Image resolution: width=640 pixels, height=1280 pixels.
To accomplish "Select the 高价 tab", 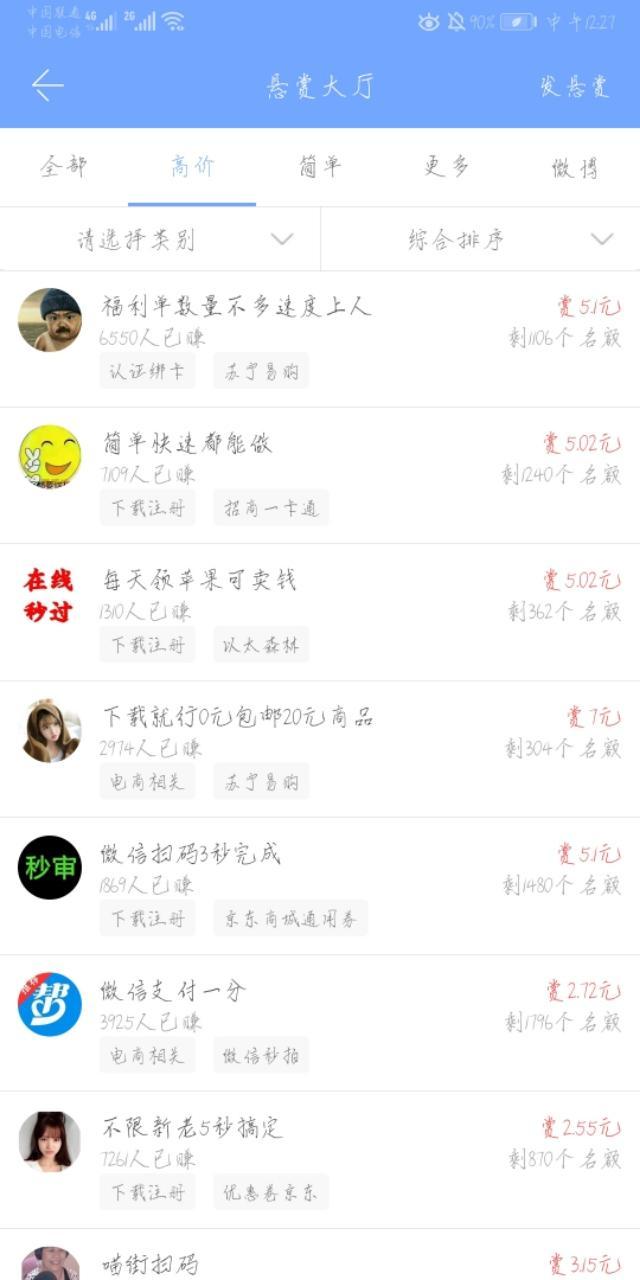I will point(192,167).
